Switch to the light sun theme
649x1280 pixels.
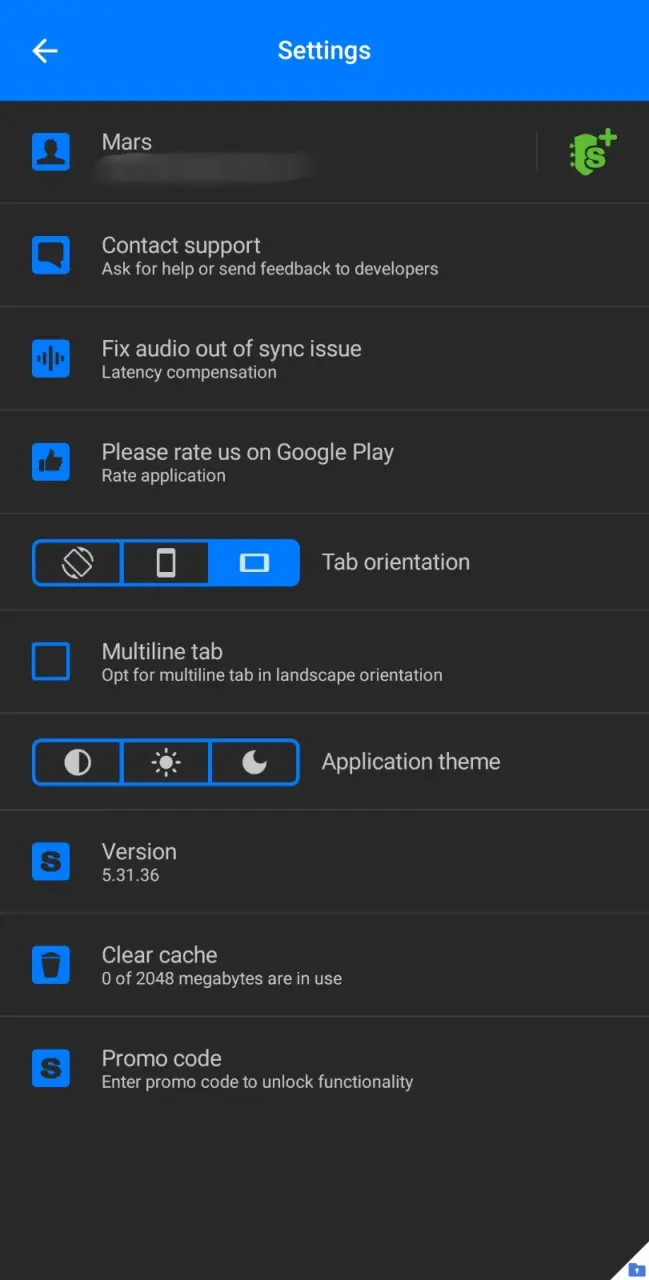coord(166,763)
